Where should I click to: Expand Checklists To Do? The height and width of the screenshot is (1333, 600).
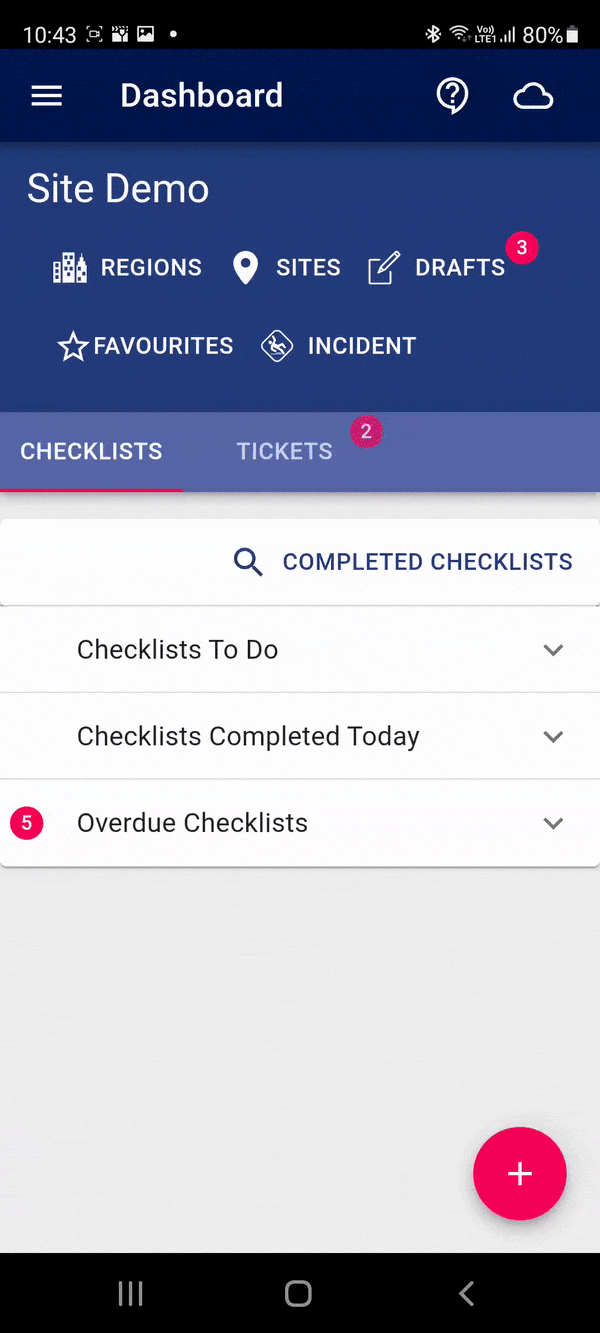tap(300, 650)
